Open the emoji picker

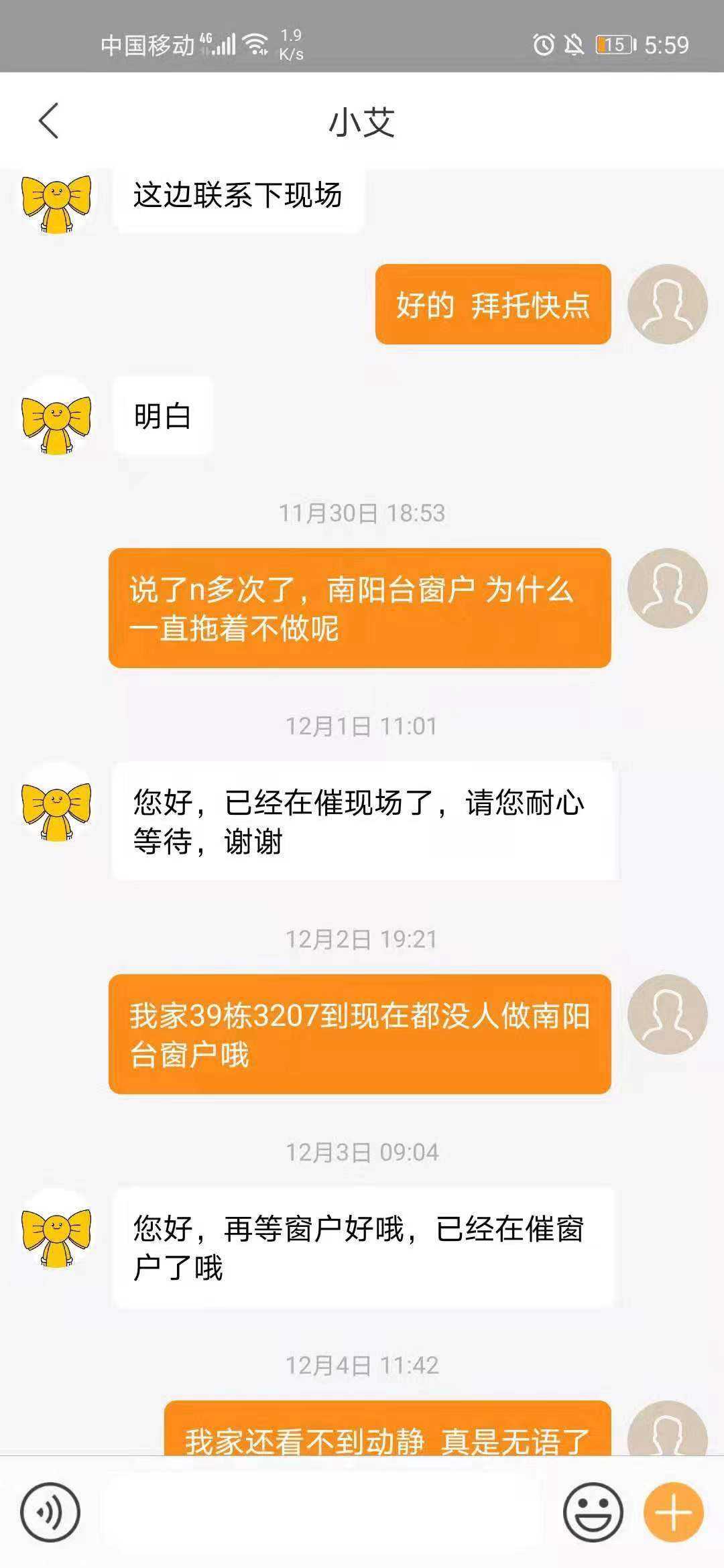593,1513
